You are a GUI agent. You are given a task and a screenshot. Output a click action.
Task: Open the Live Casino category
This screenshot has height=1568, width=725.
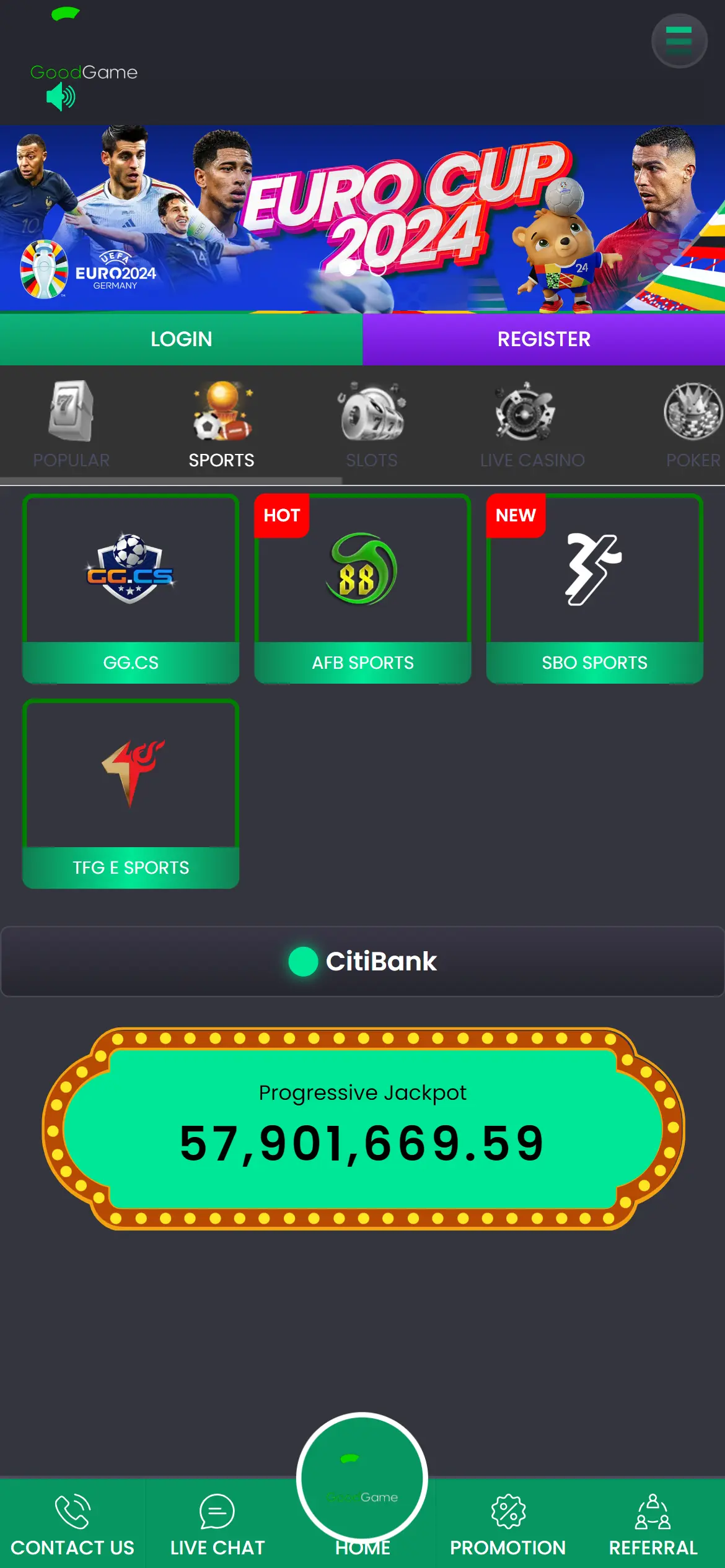(x=532, y=423)
